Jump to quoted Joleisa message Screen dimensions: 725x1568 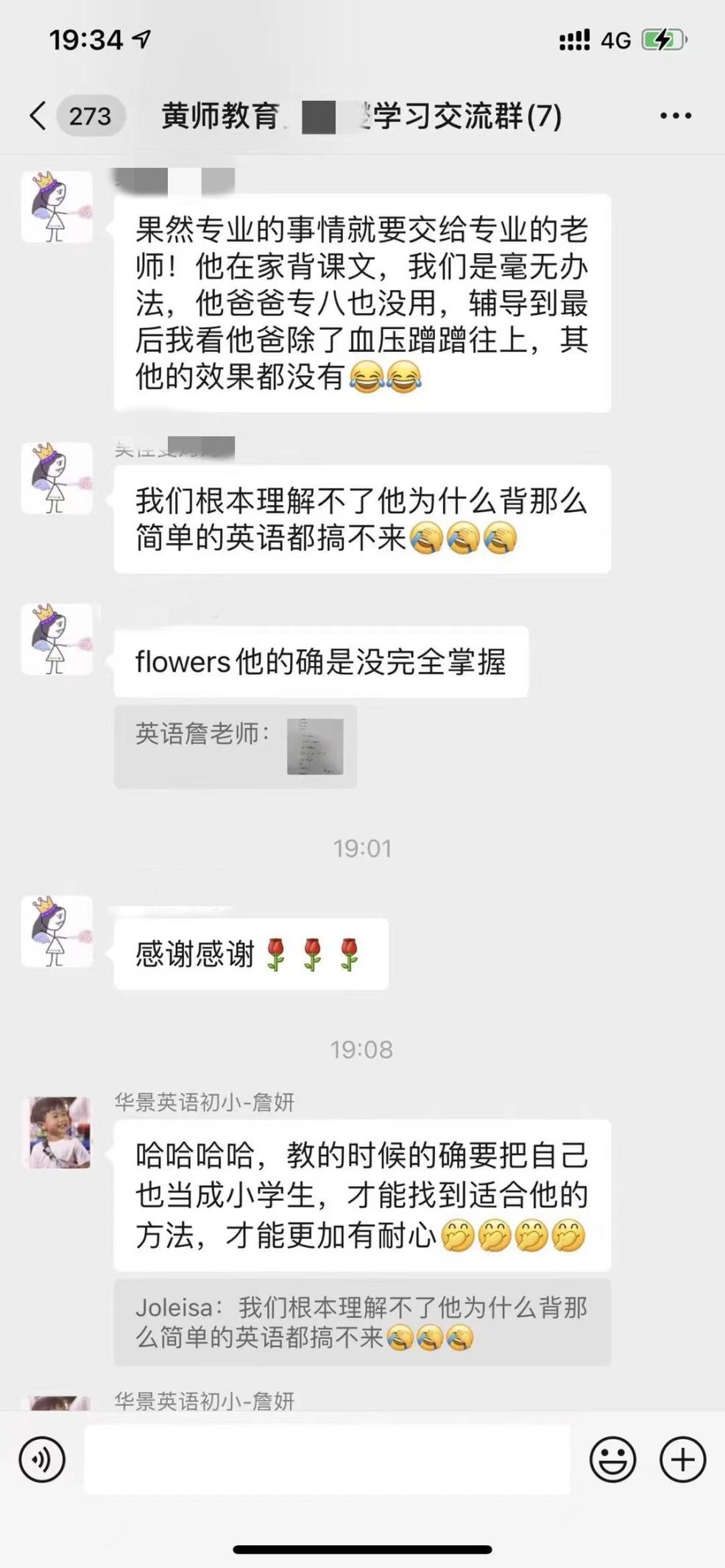(361, 1322)
